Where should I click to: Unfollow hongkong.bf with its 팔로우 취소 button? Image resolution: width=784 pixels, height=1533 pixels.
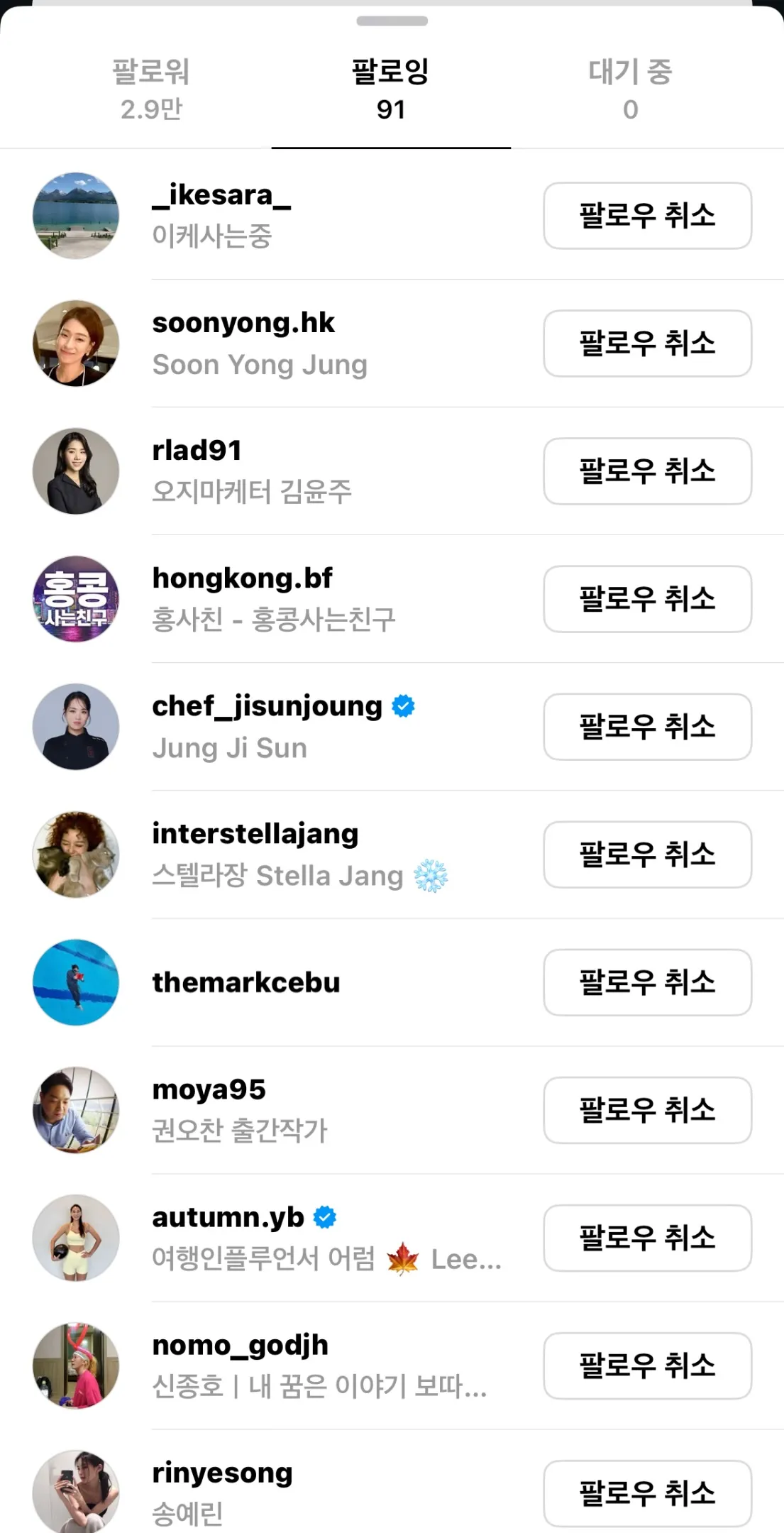click(647, 599)
